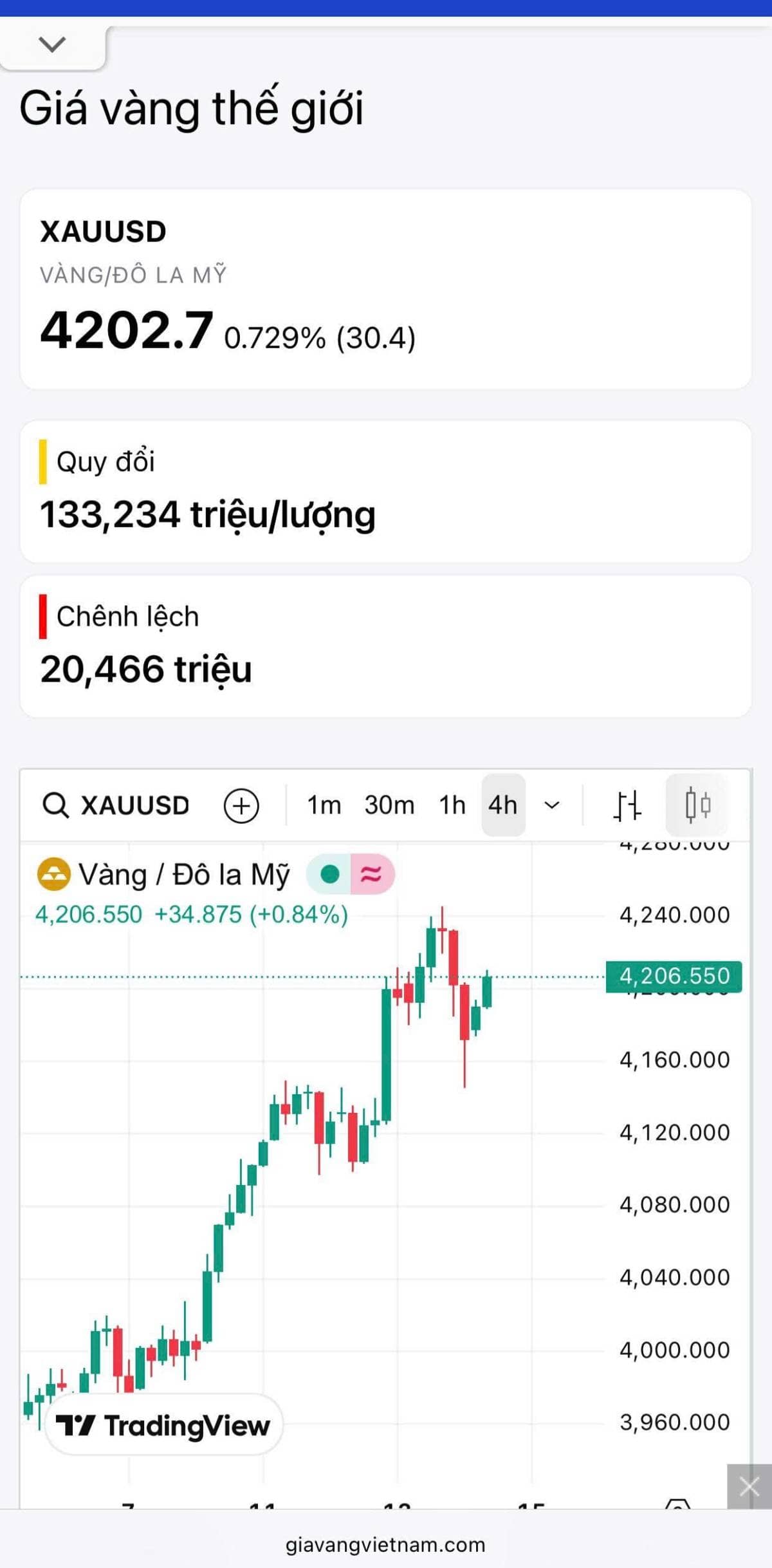The height and width of the screenshot is (1568, 772).
Task: Click the plus icon next to XAUUSD
Action: click(241, 806)
